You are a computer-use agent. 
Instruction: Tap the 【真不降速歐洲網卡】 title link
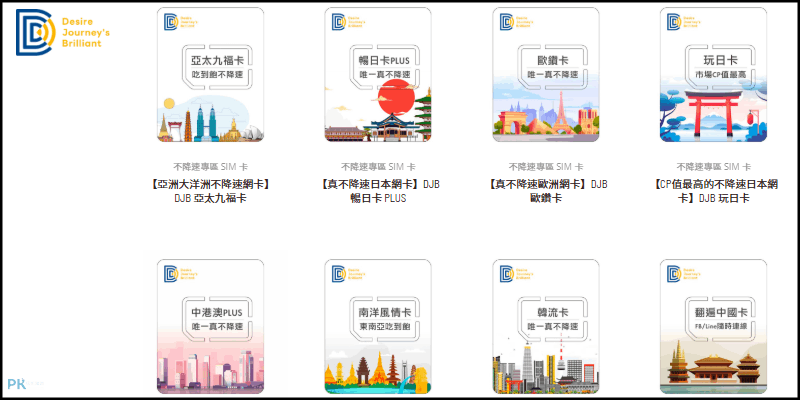546,184
